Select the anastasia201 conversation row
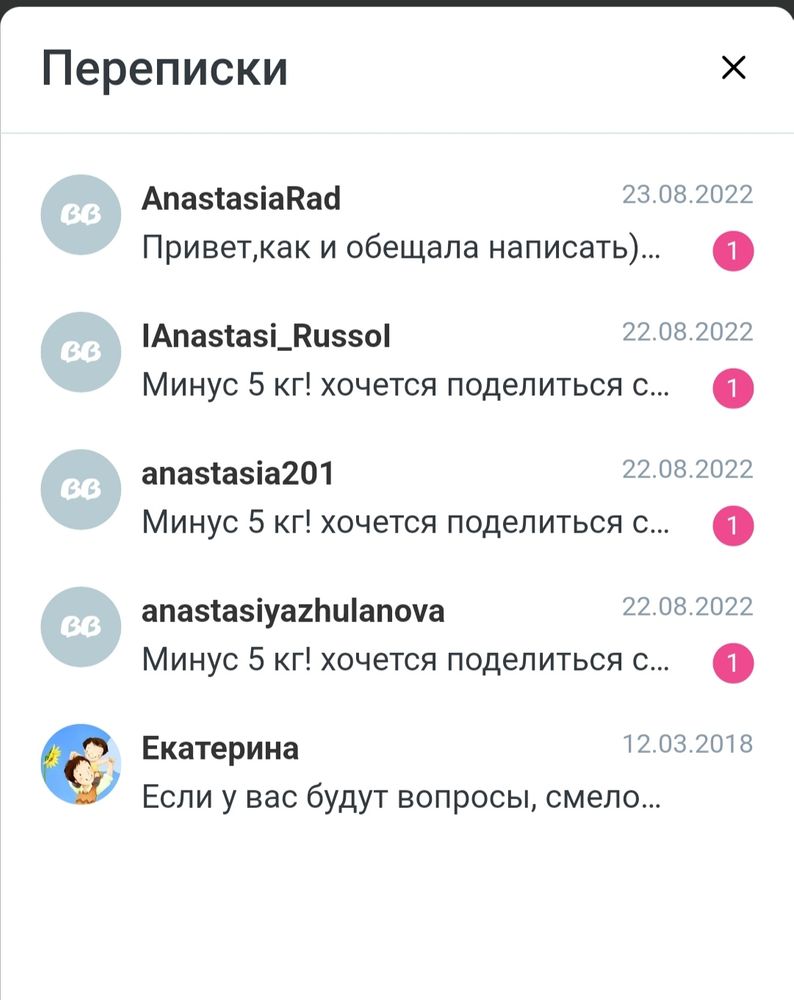The width and height of the screenshot is (794, 1000). point(400,497)
